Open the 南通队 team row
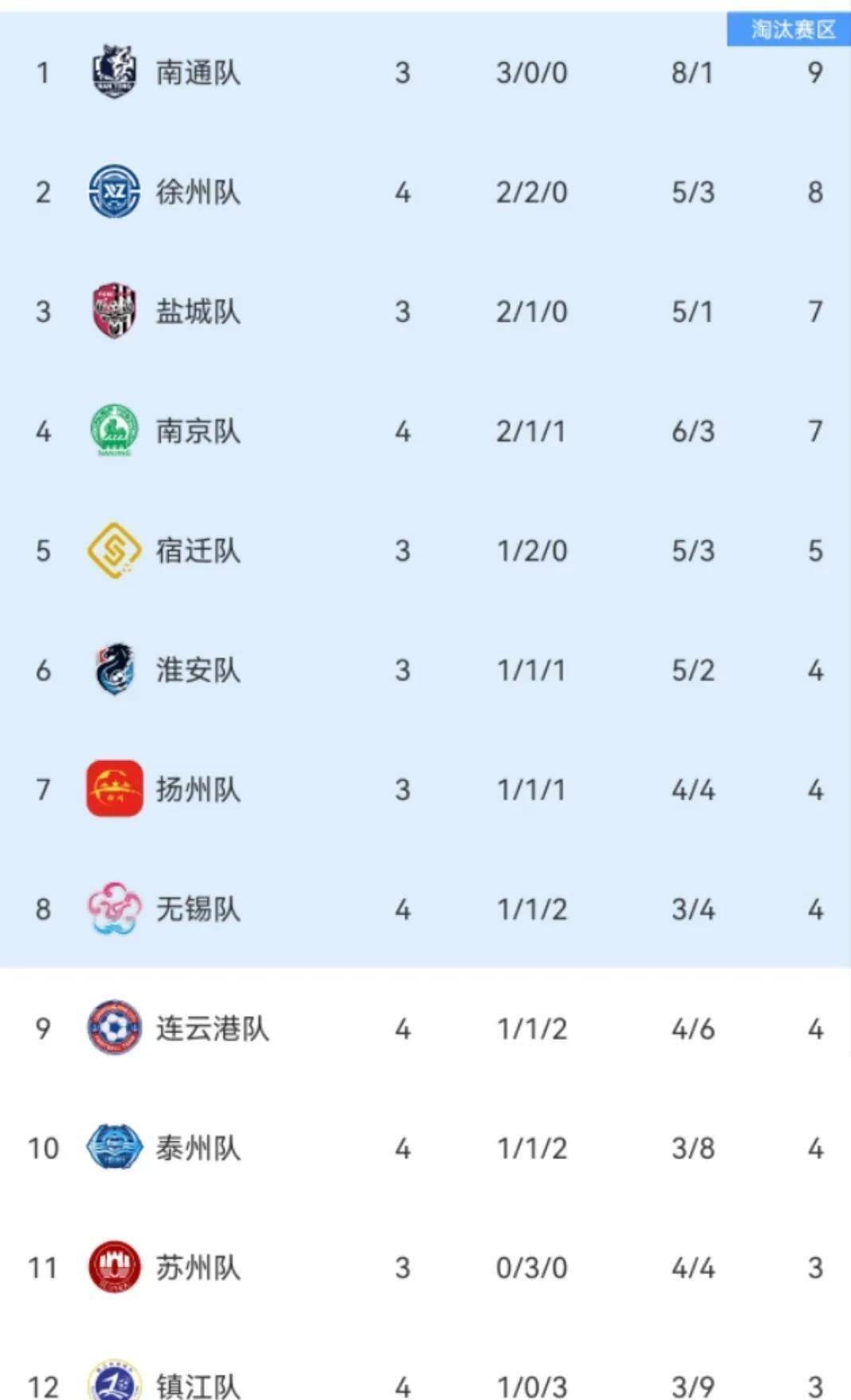The image size is (851, 1400). point(425,73)
